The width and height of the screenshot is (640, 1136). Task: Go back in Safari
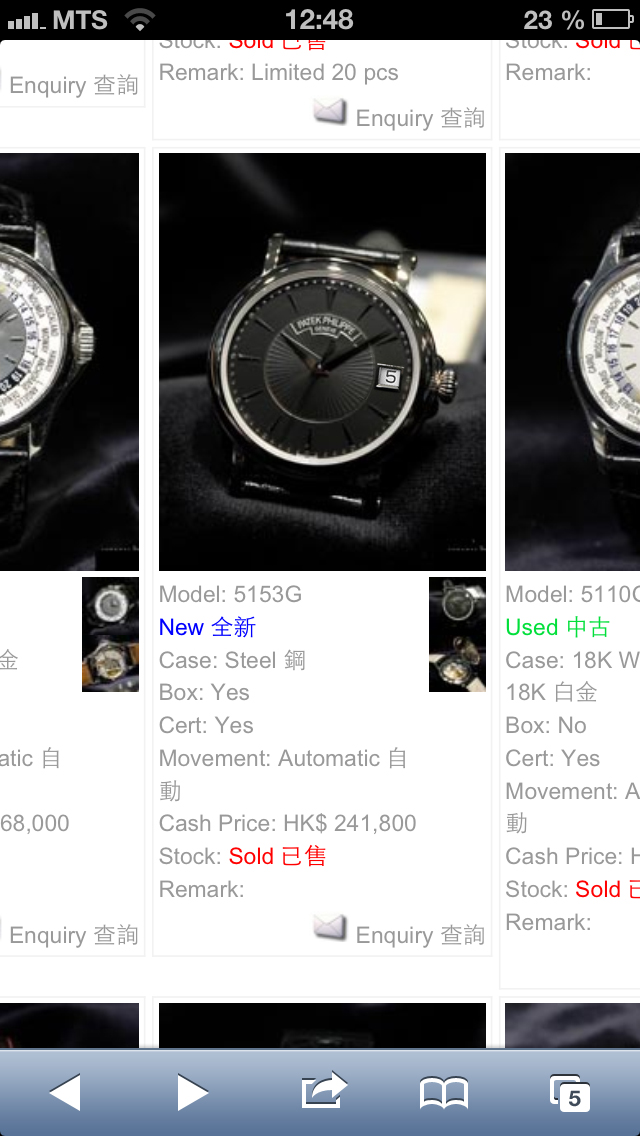click(x=65, y=1092)
